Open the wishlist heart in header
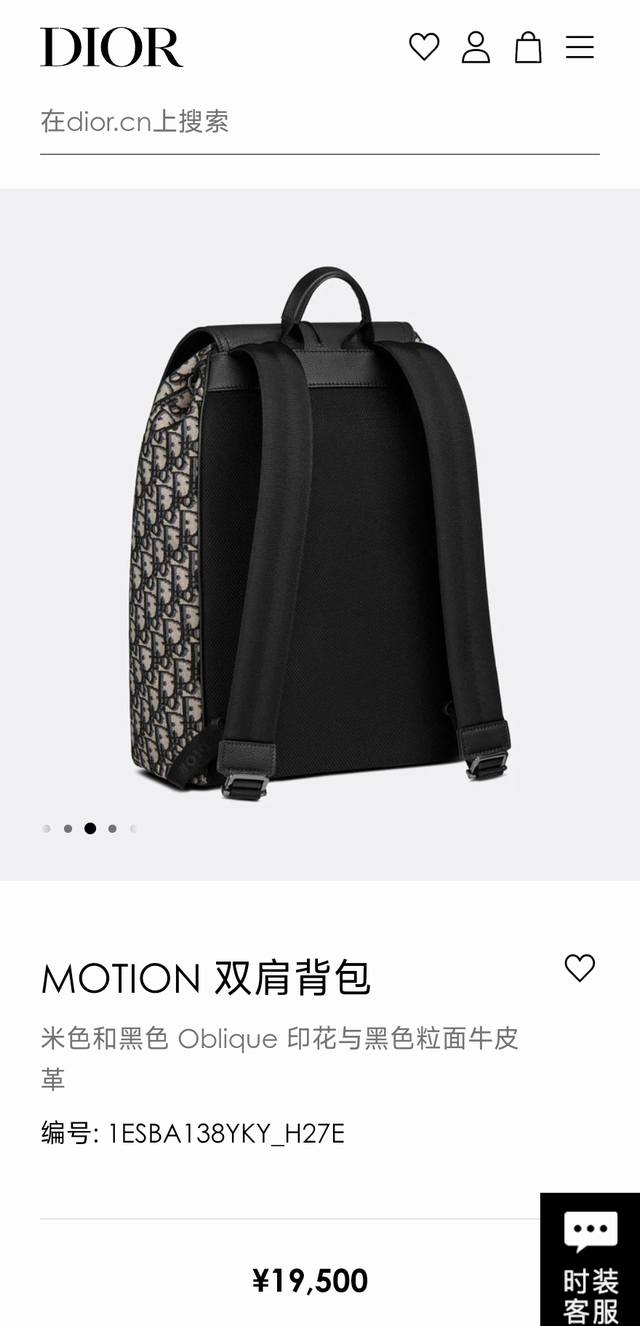The image size is (640, 1326). 424,47
